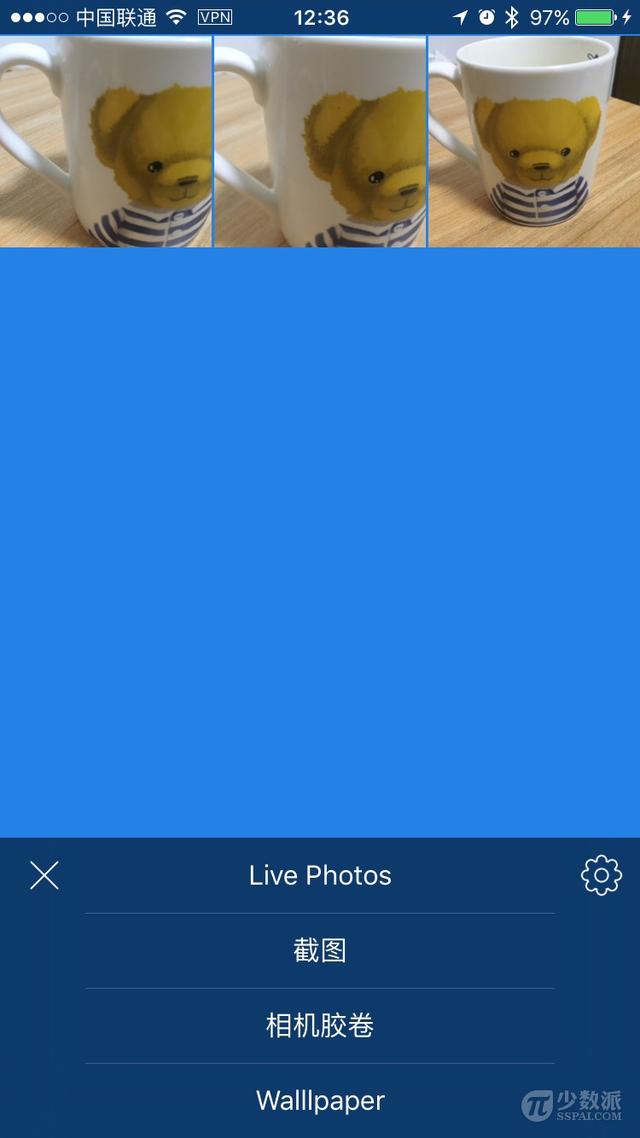
Task: Select the 截图 album
Action: (320, 951)
